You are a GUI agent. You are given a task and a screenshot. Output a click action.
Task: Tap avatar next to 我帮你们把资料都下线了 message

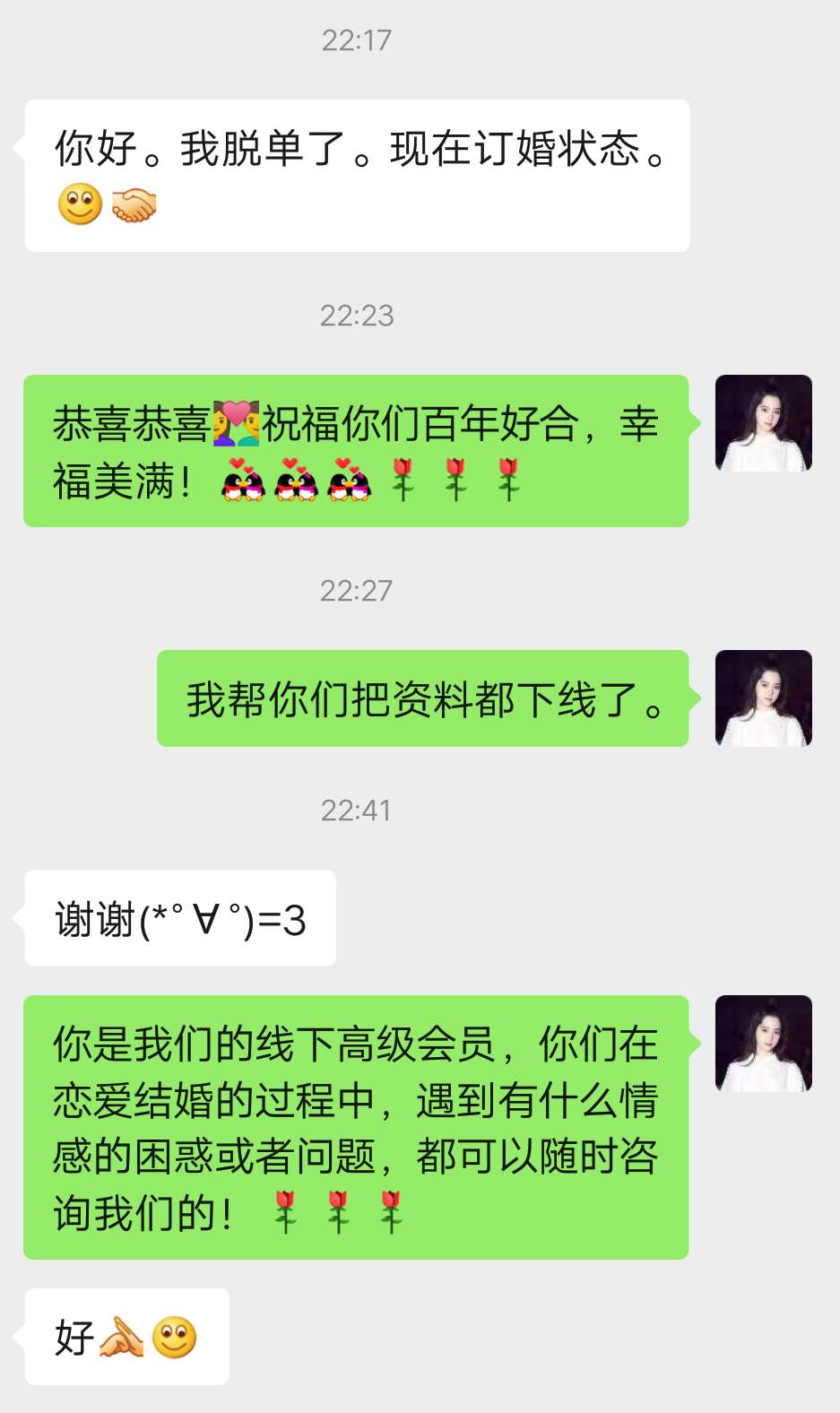pyautogui.click(x=763, y=698)
